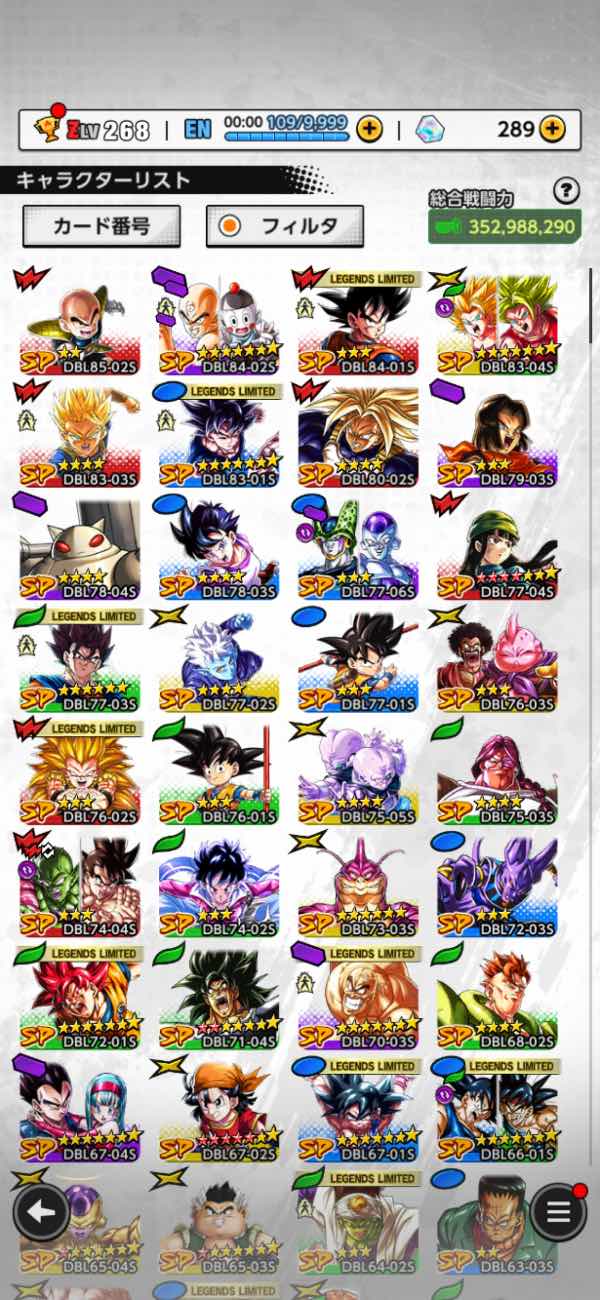Screen dimensions: 600x1300
Task: View character card DBL83-04S
Action: 497,322
